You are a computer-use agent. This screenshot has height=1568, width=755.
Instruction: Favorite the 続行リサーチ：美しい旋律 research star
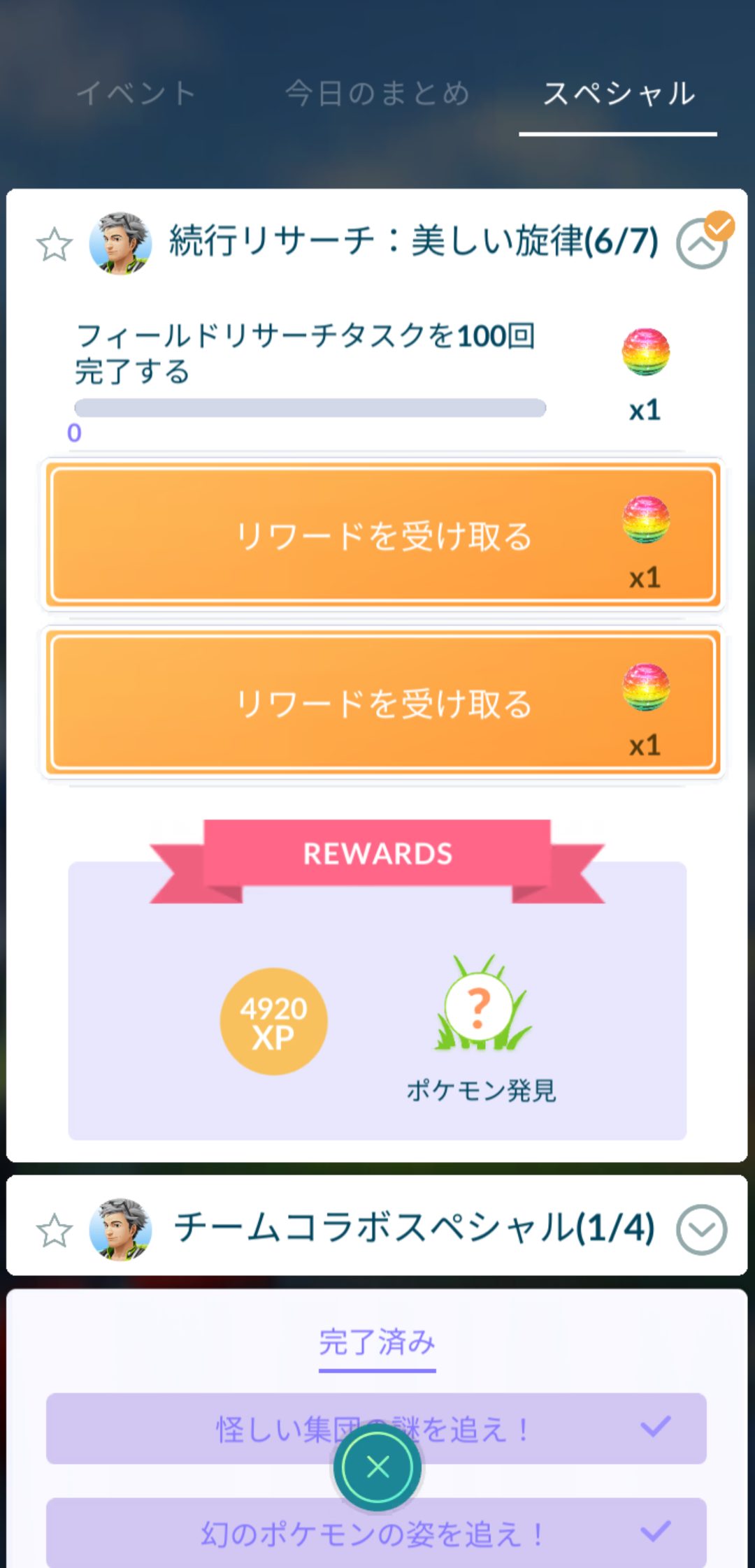(54, 245)
